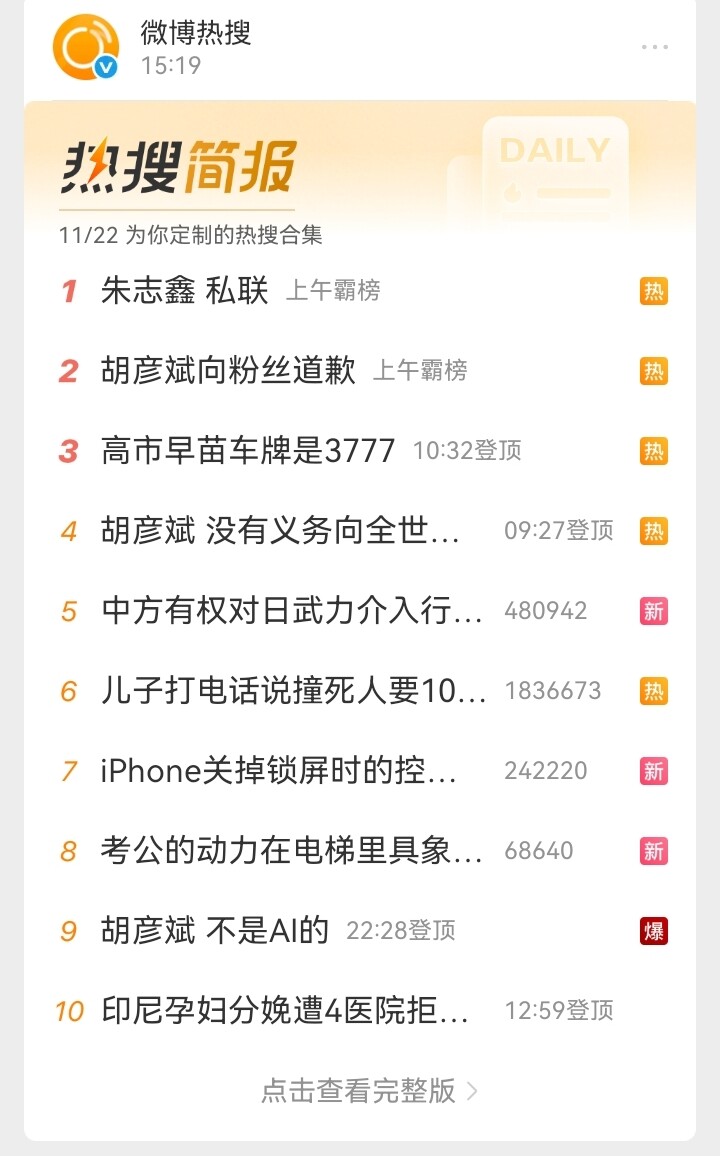Open the 微博热搜 profile avatar
Viewport: 720px width, 1156px height.
pos(86,47)
